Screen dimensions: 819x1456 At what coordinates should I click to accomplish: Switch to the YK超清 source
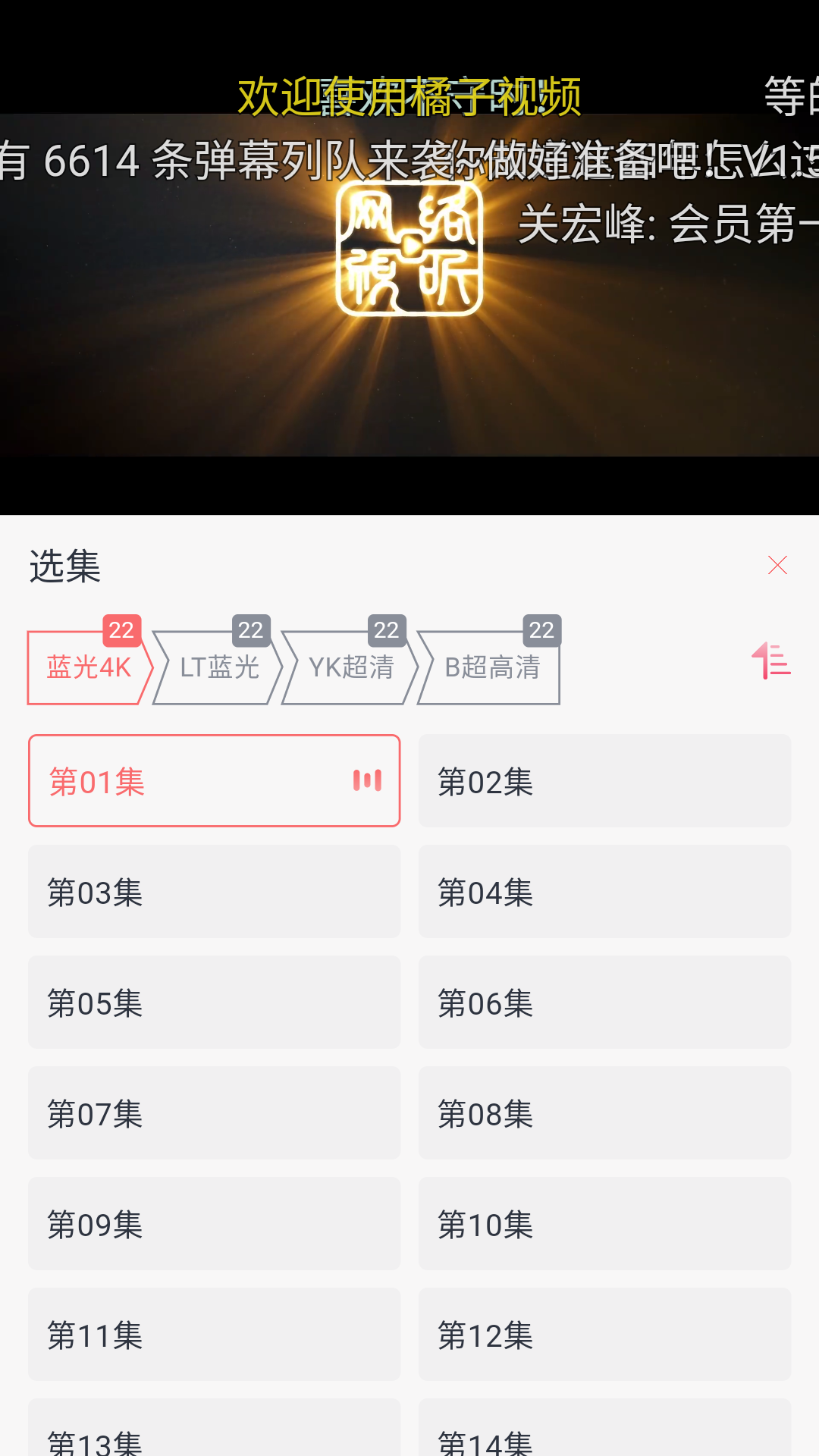click(350, 667)
